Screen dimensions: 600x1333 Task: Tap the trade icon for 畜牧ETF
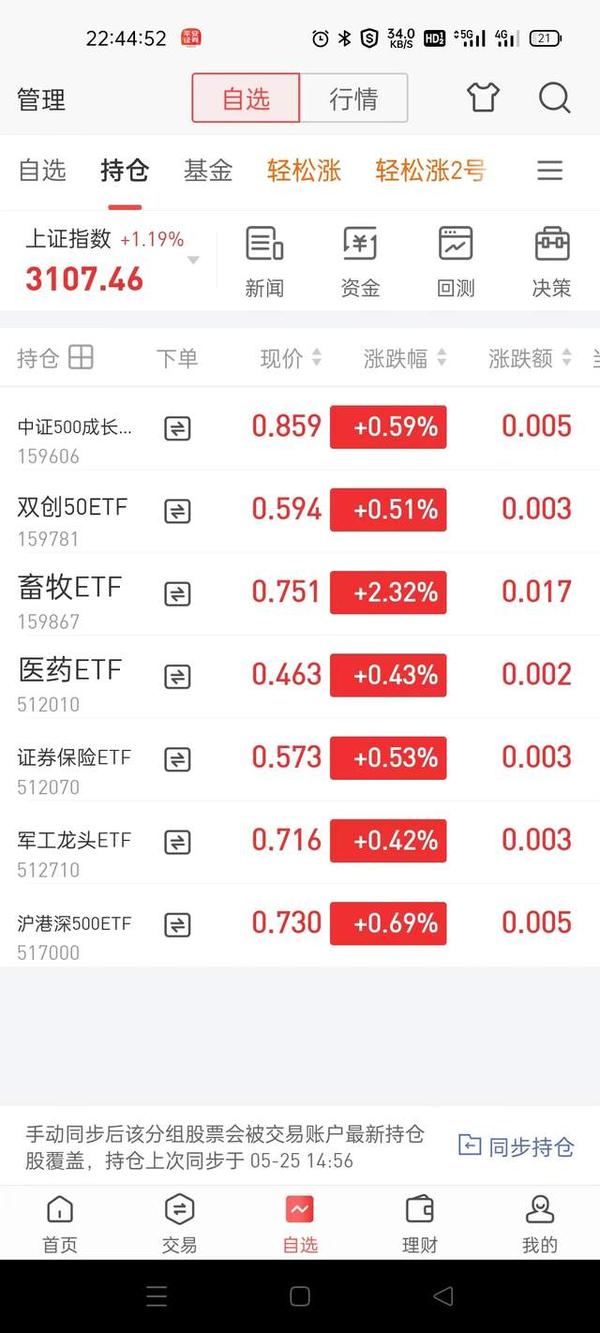[x=177, y=594]
